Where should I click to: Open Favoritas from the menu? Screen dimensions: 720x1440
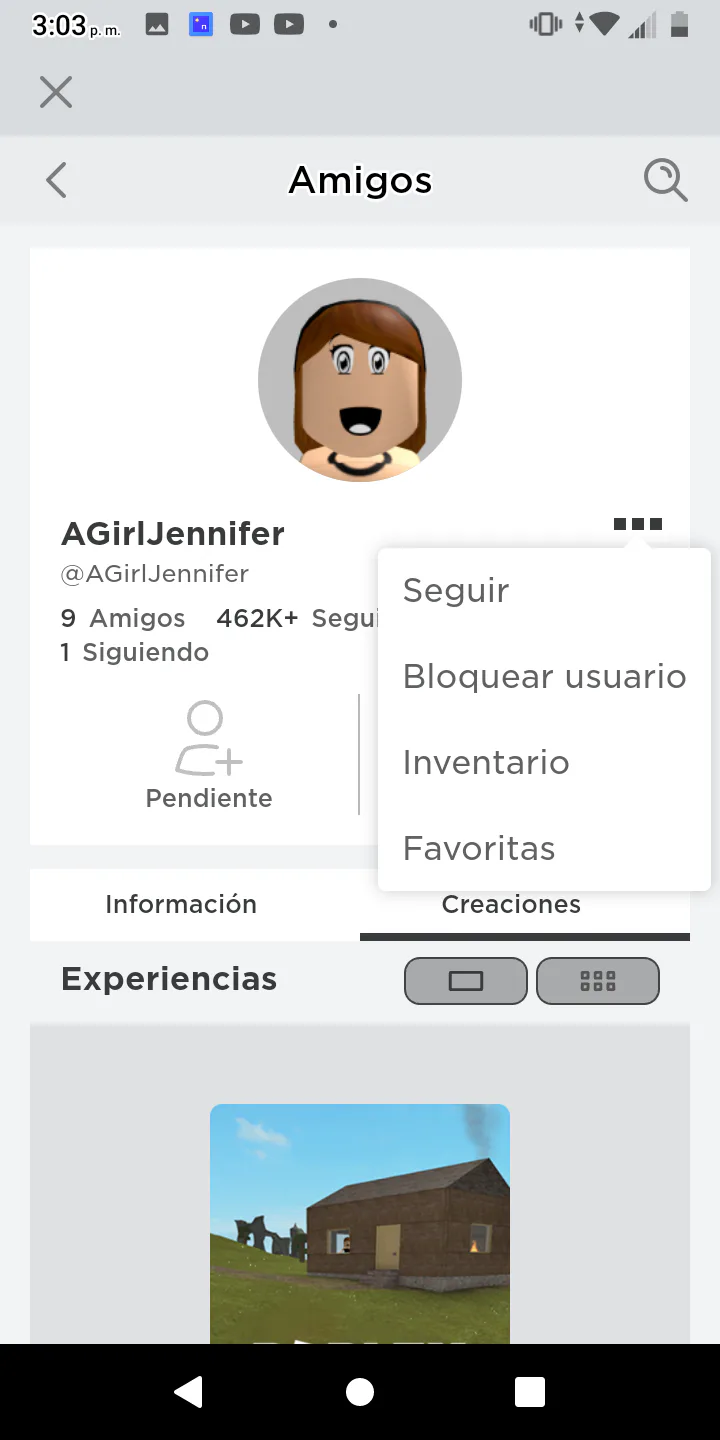479,849
